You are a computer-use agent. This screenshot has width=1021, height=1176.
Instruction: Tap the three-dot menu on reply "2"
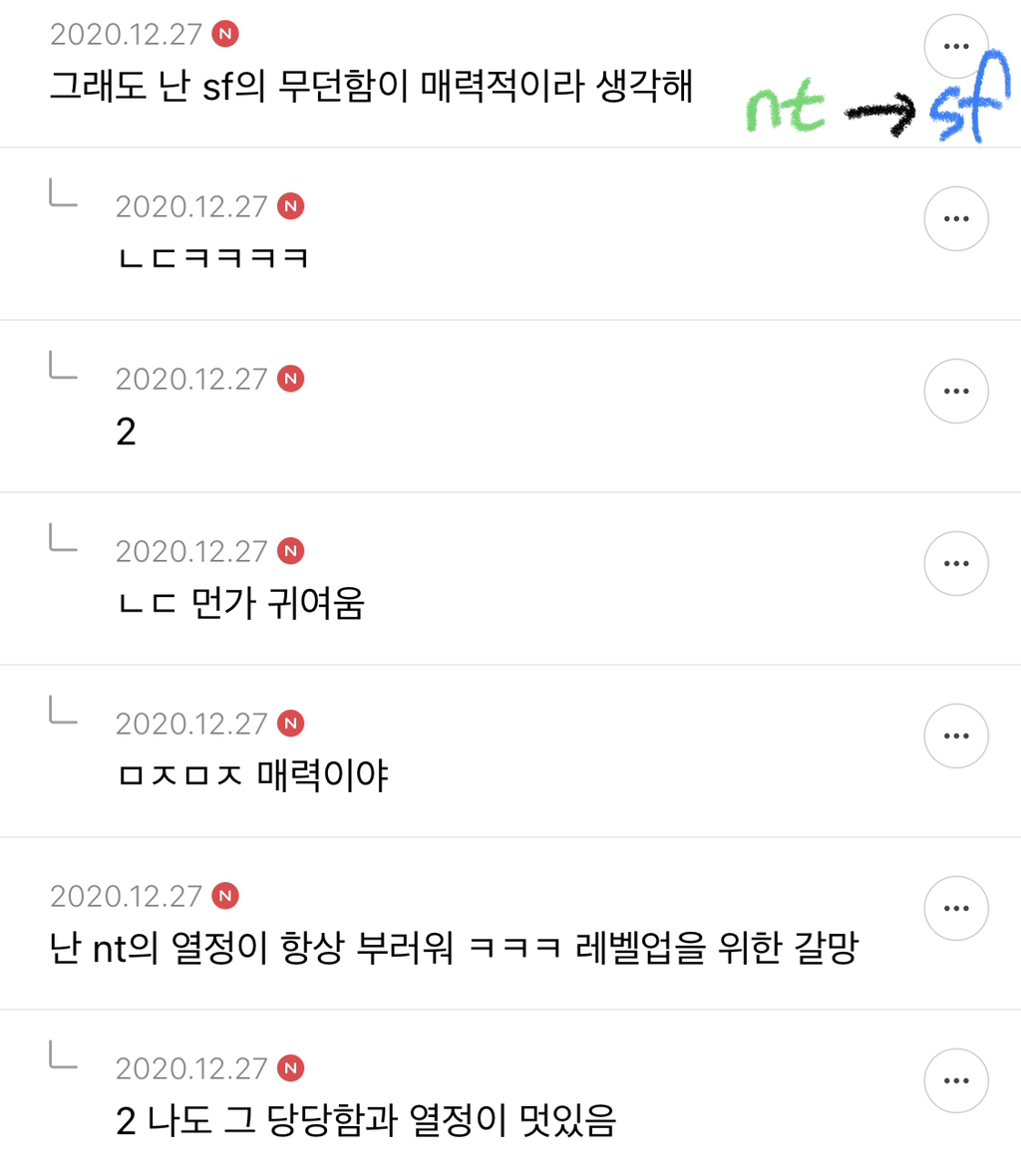[955, 391]
